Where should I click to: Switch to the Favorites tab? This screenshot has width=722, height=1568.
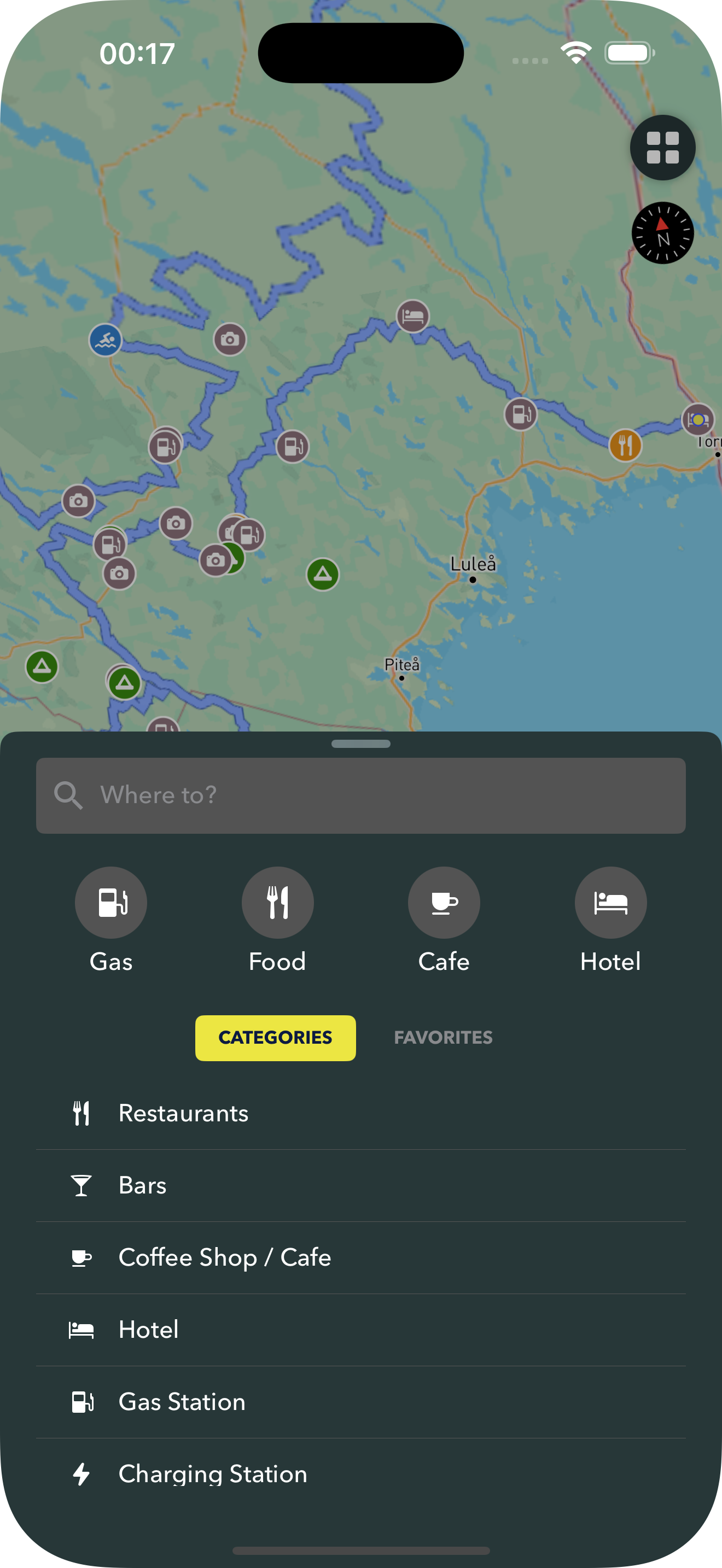[443, 1037]
